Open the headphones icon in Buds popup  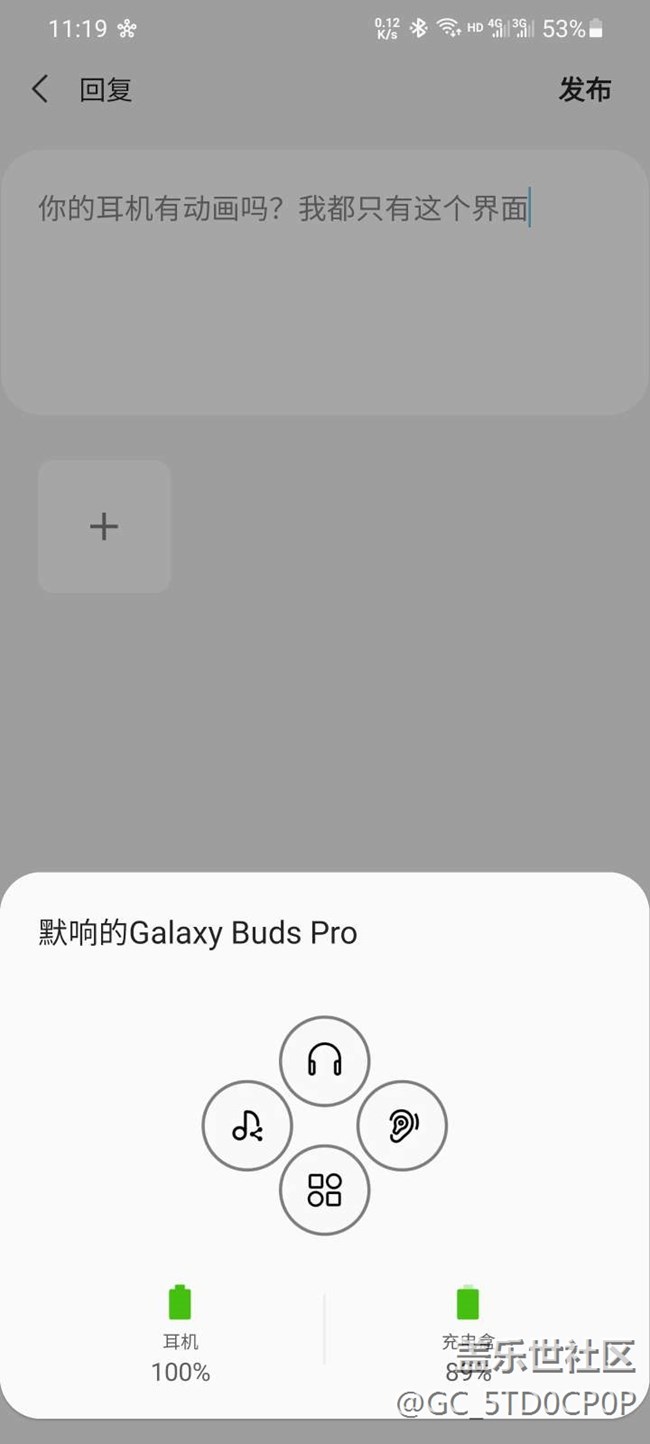coord(325,1061)
